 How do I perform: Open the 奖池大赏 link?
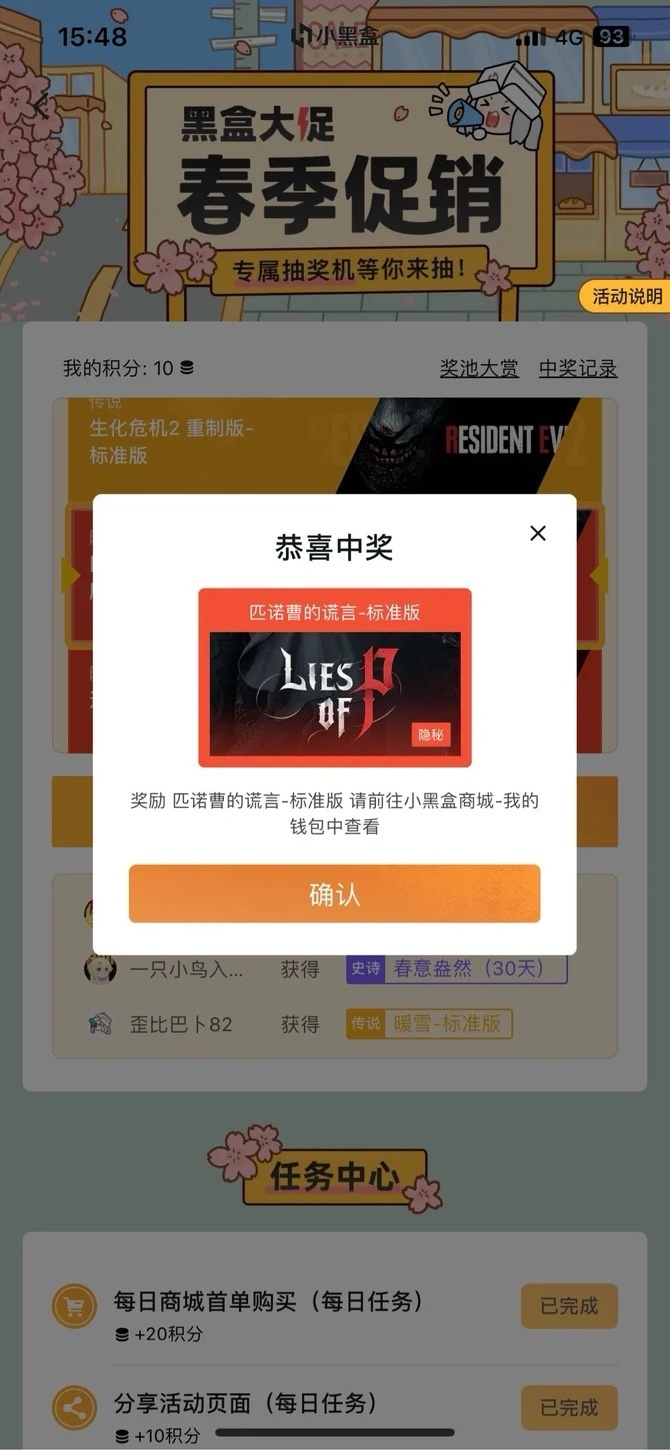click(479, 368)
